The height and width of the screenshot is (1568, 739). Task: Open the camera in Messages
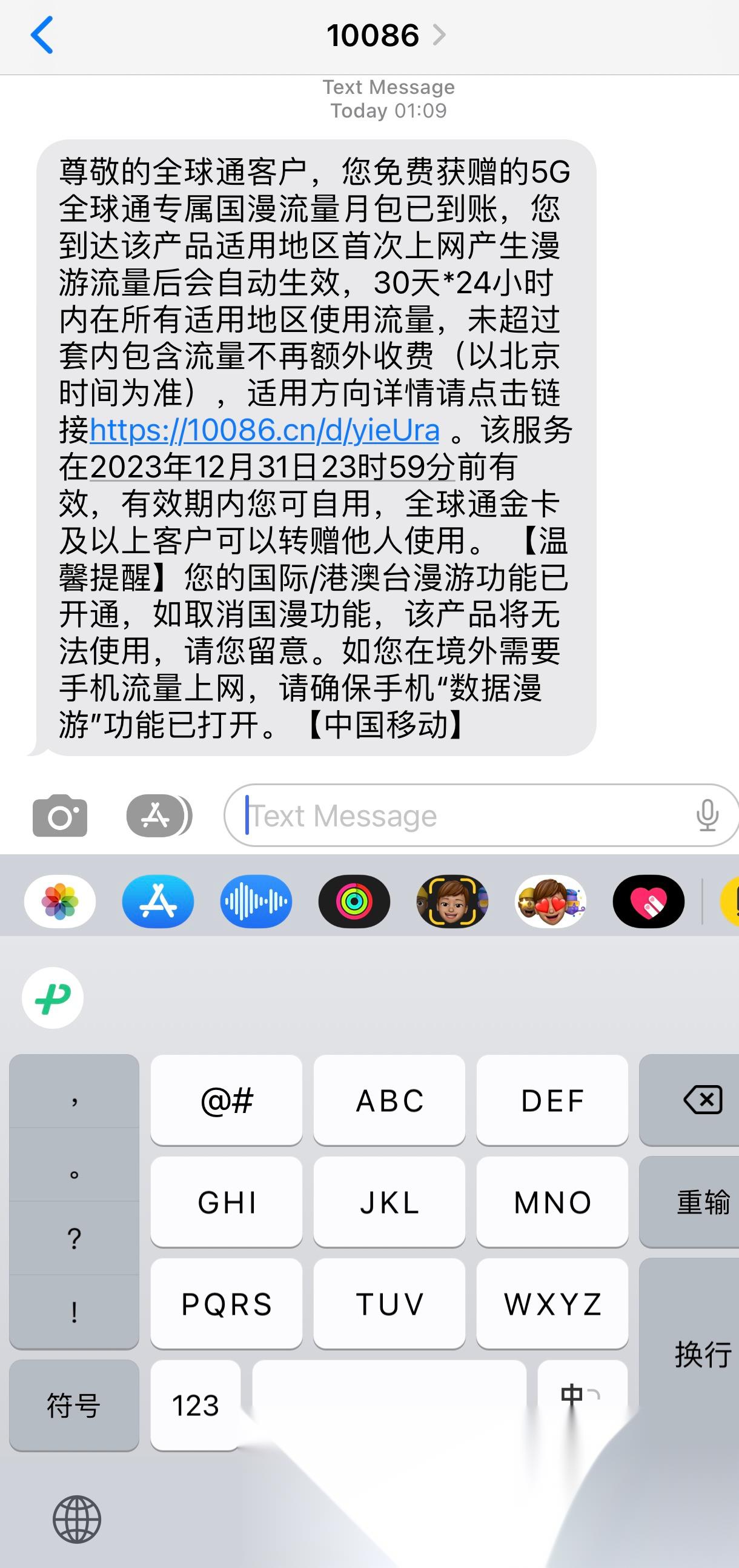pos(59,814)
